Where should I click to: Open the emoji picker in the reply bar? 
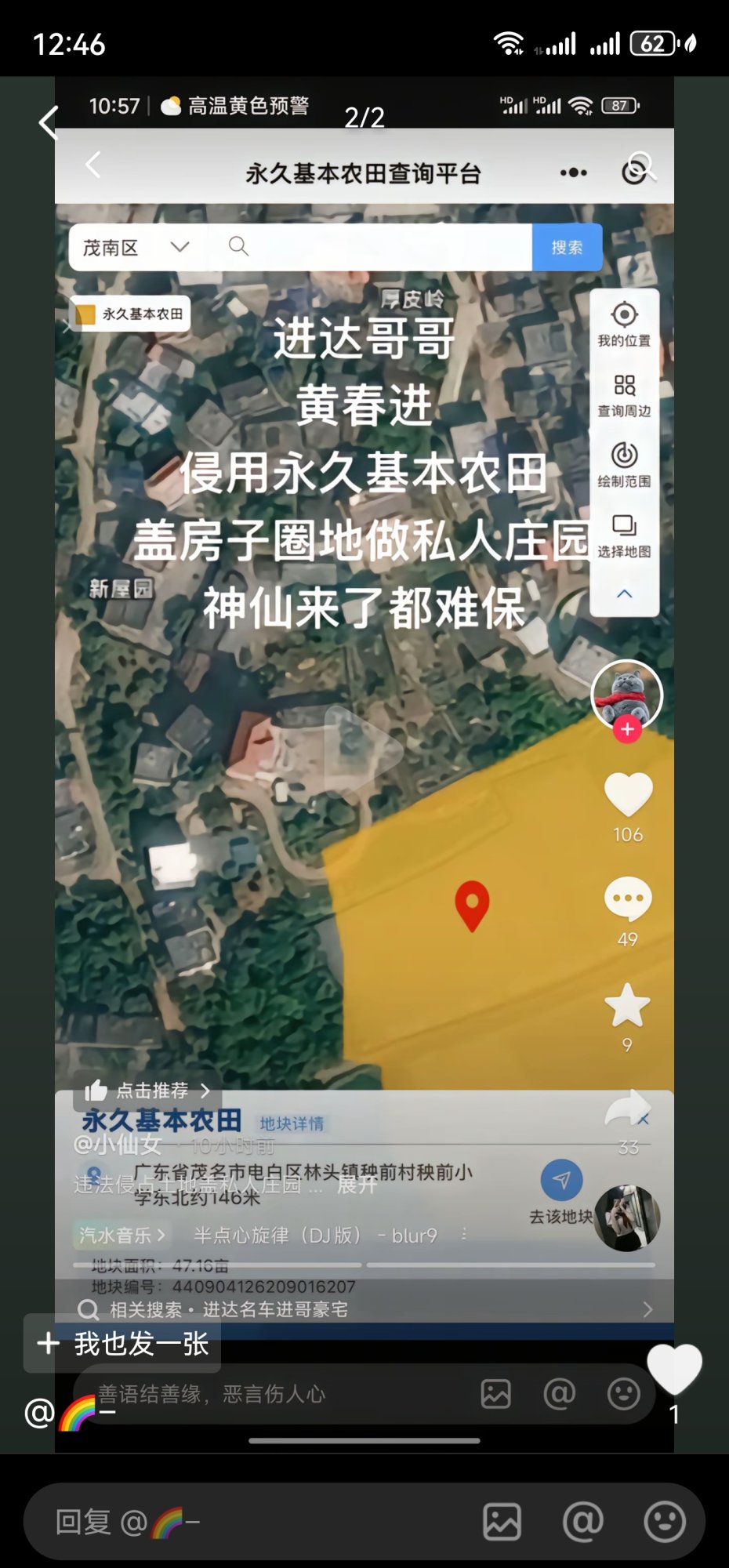(664, 1523)
